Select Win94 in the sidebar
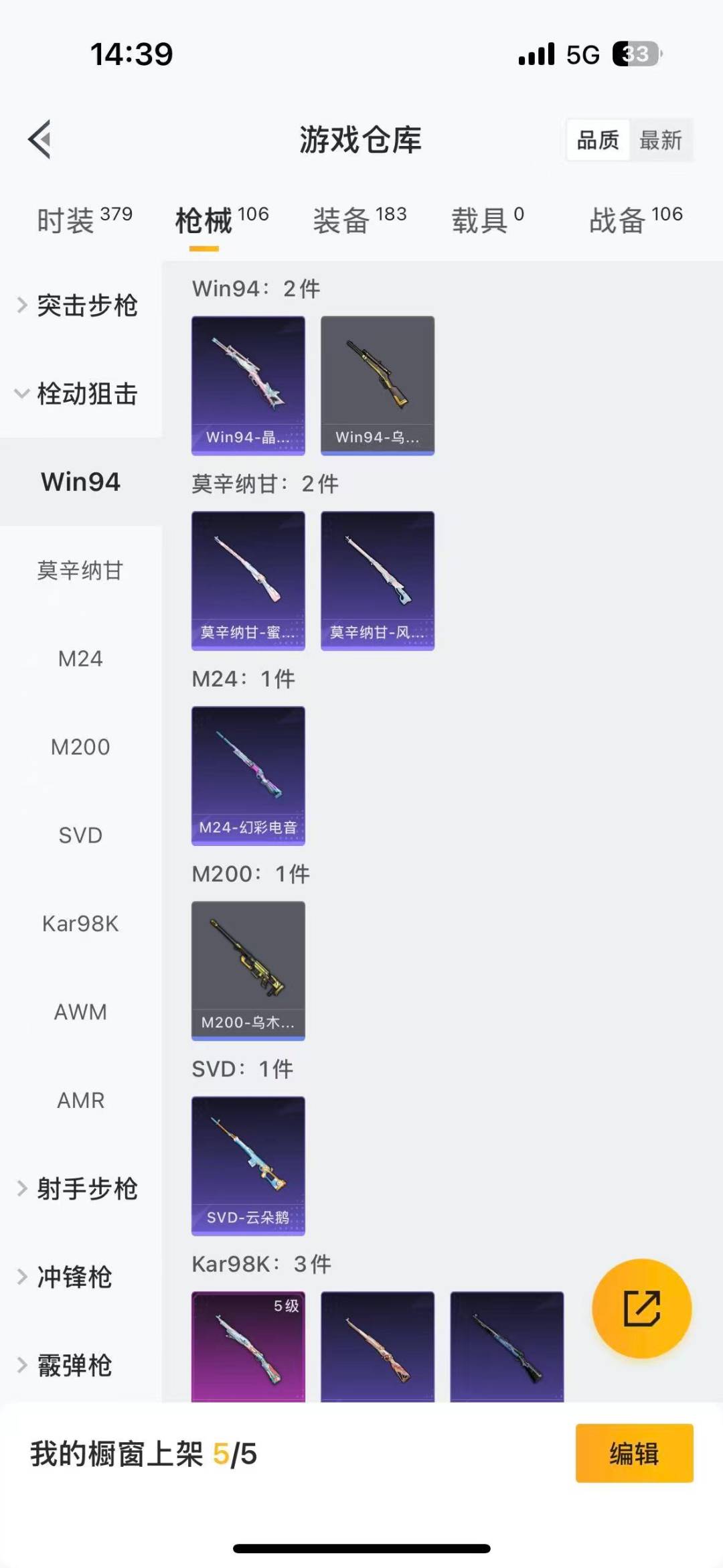 [80, 481]
